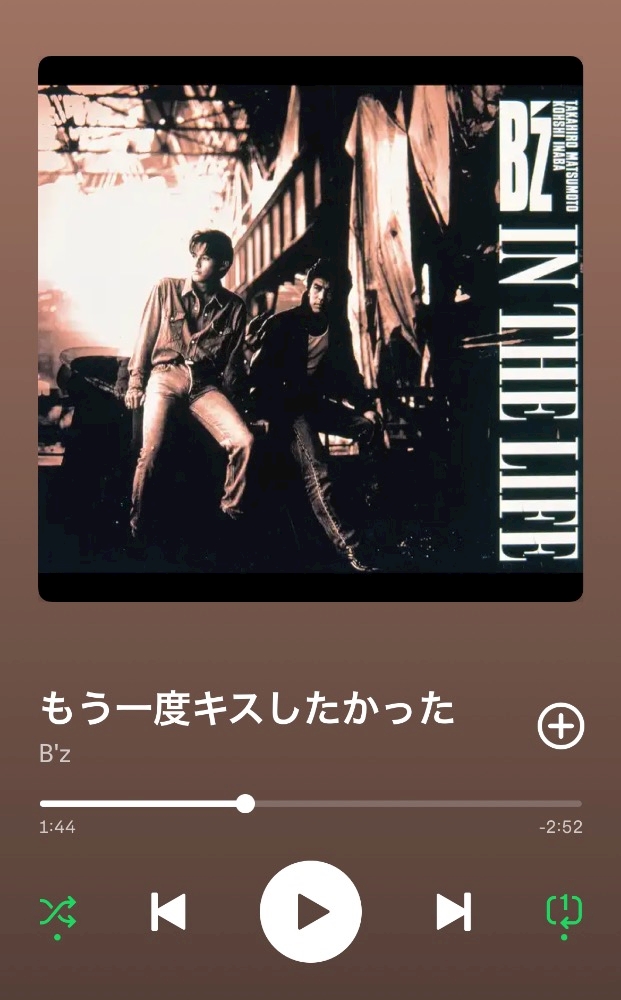Open B'z artist name under the song title
Image resolution: width=621 pixels, height=1000 pixels.
click(55, 754)
